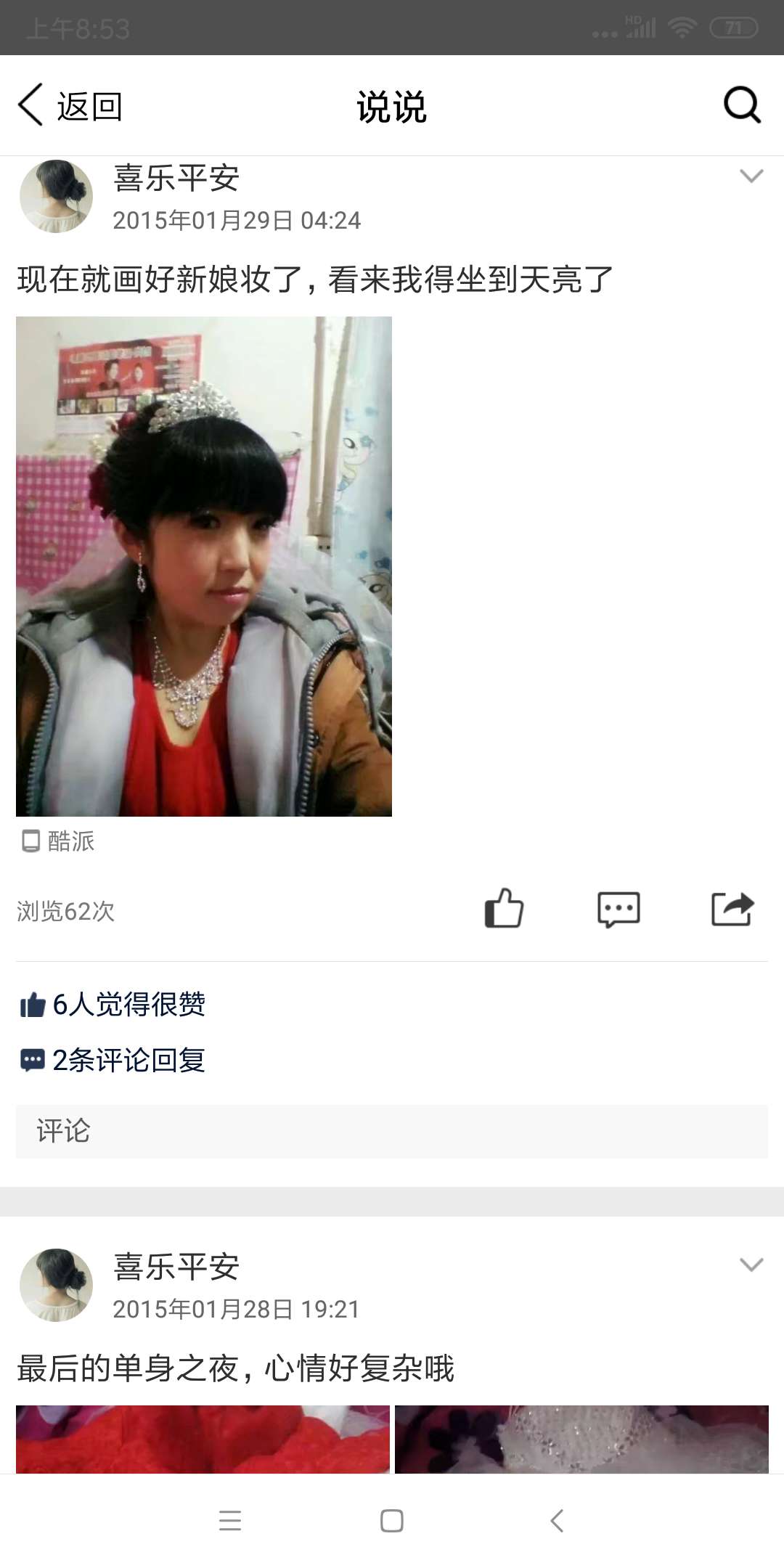Switch to the 说说 title tab
Image resolution: width=784 pixels, height=1568 pixels.
pos(391,106)
